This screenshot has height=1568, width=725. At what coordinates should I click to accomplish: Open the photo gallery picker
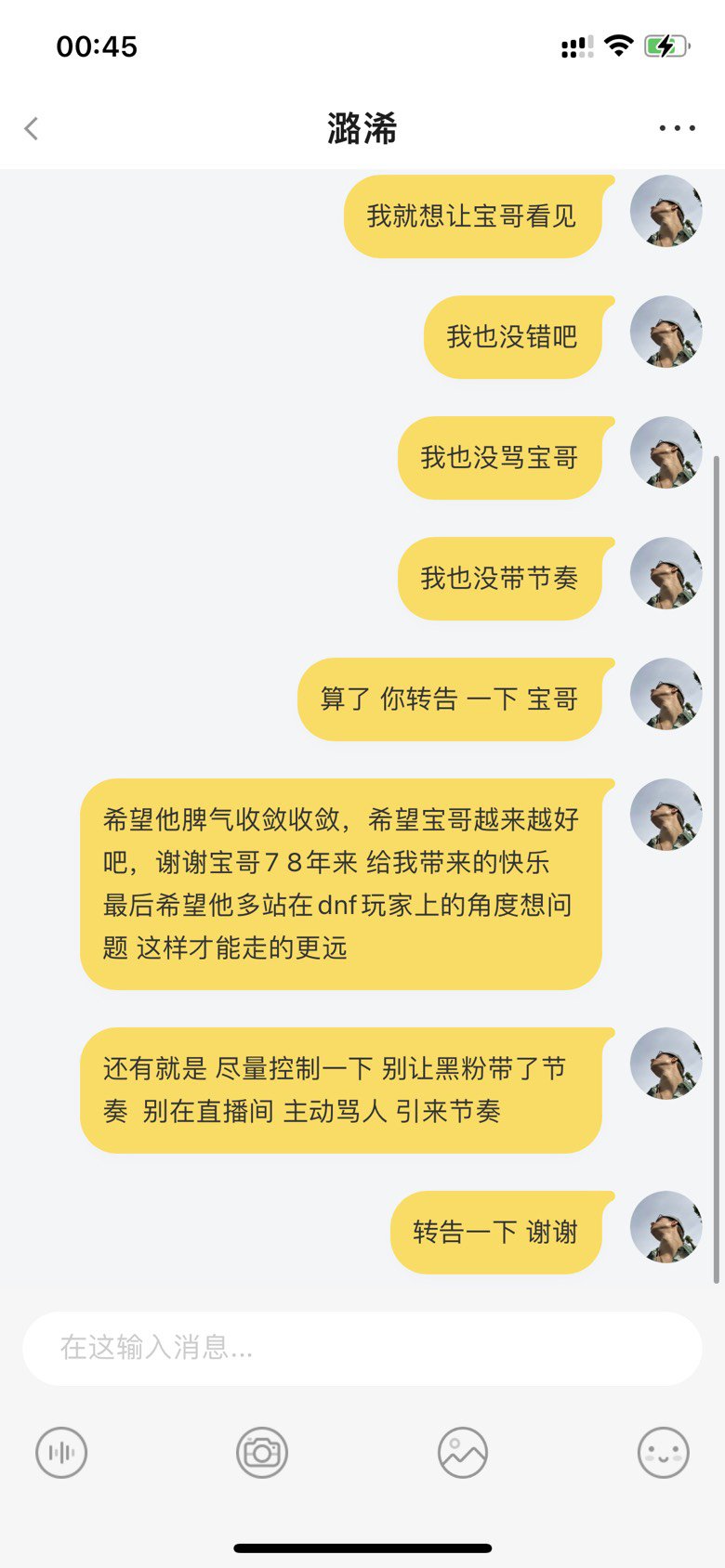point(463,1453)
